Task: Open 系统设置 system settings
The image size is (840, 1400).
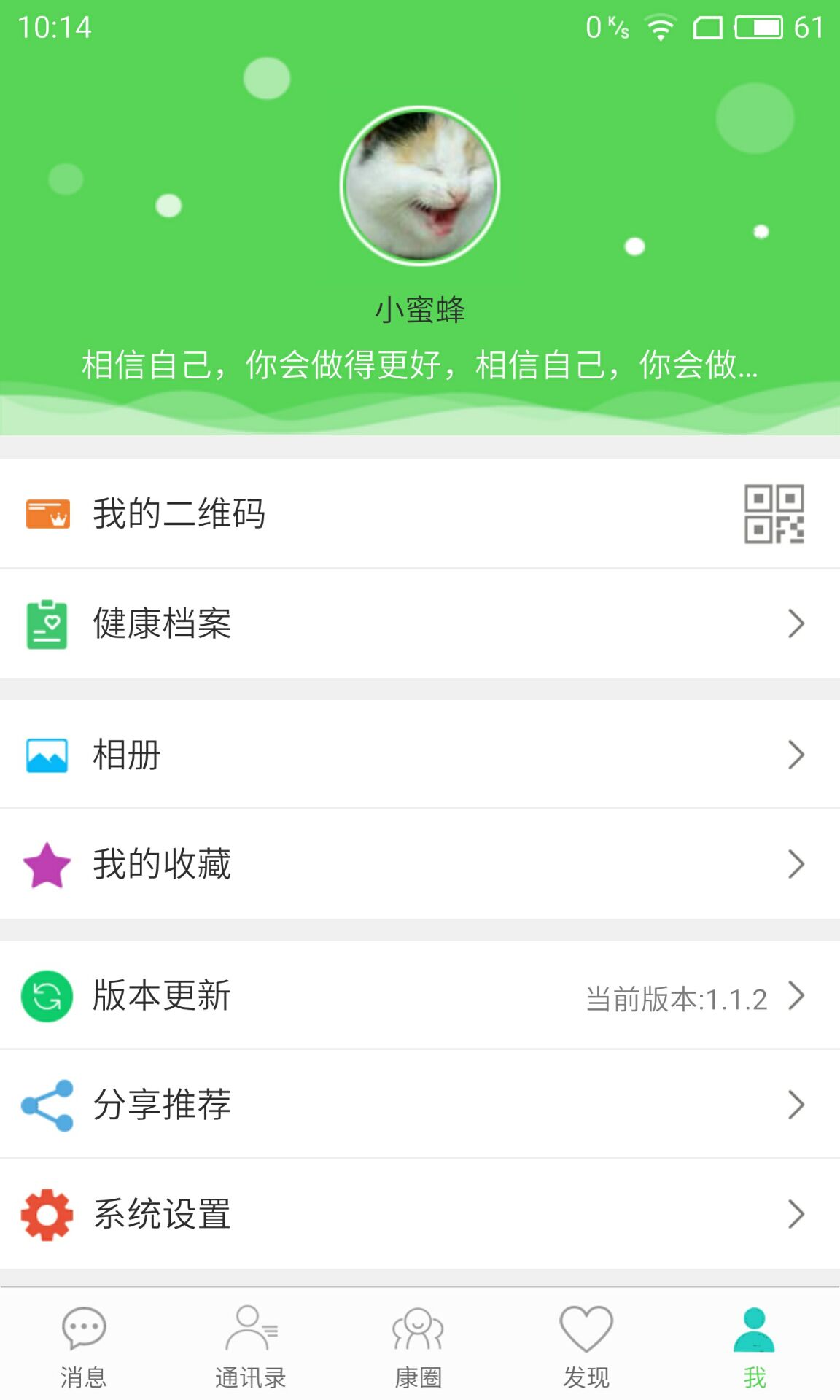Action: click(420, 1214)
